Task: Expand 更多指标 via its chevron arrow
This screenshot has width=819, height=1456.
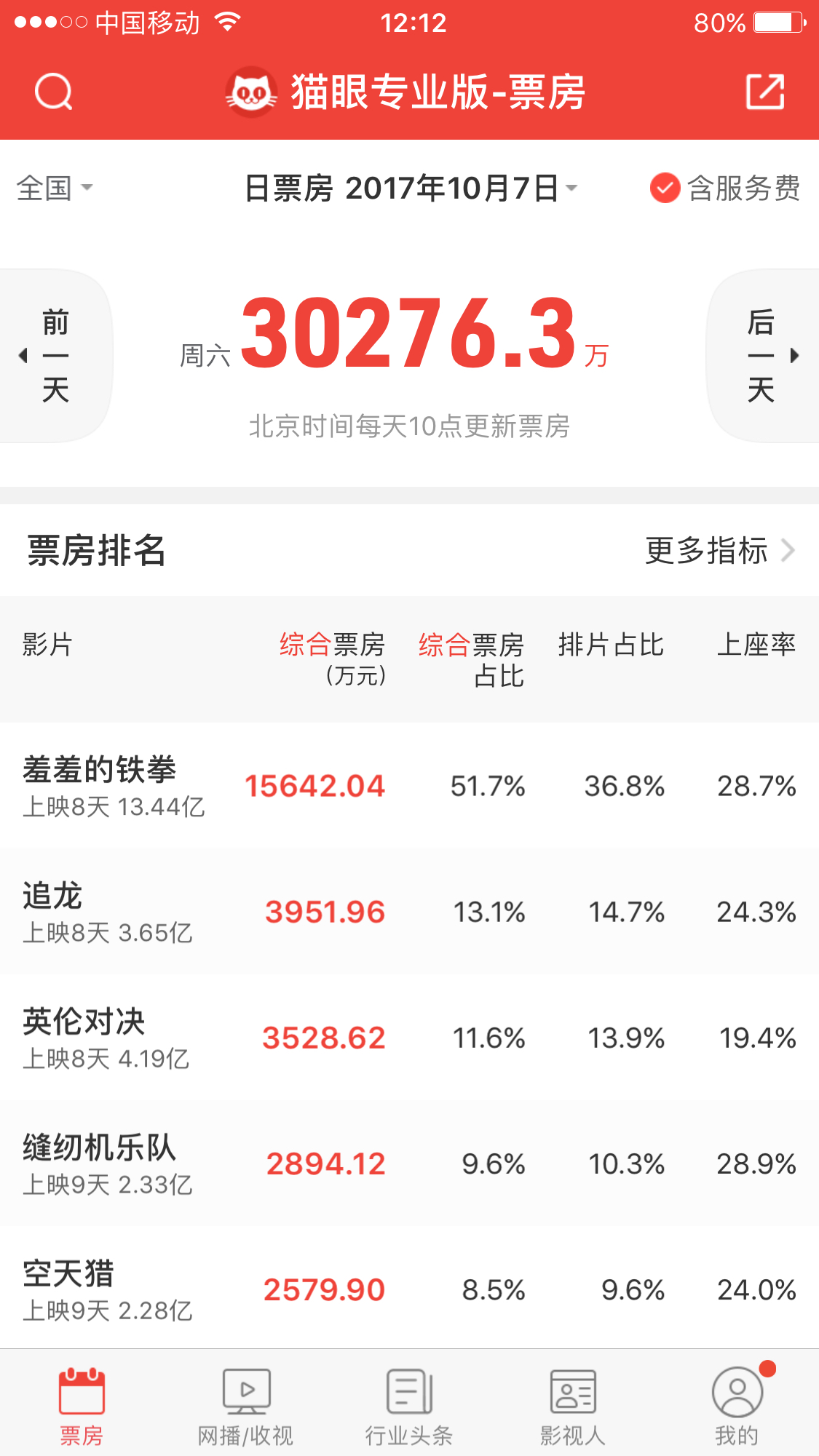Action: [x=788, y=552]
